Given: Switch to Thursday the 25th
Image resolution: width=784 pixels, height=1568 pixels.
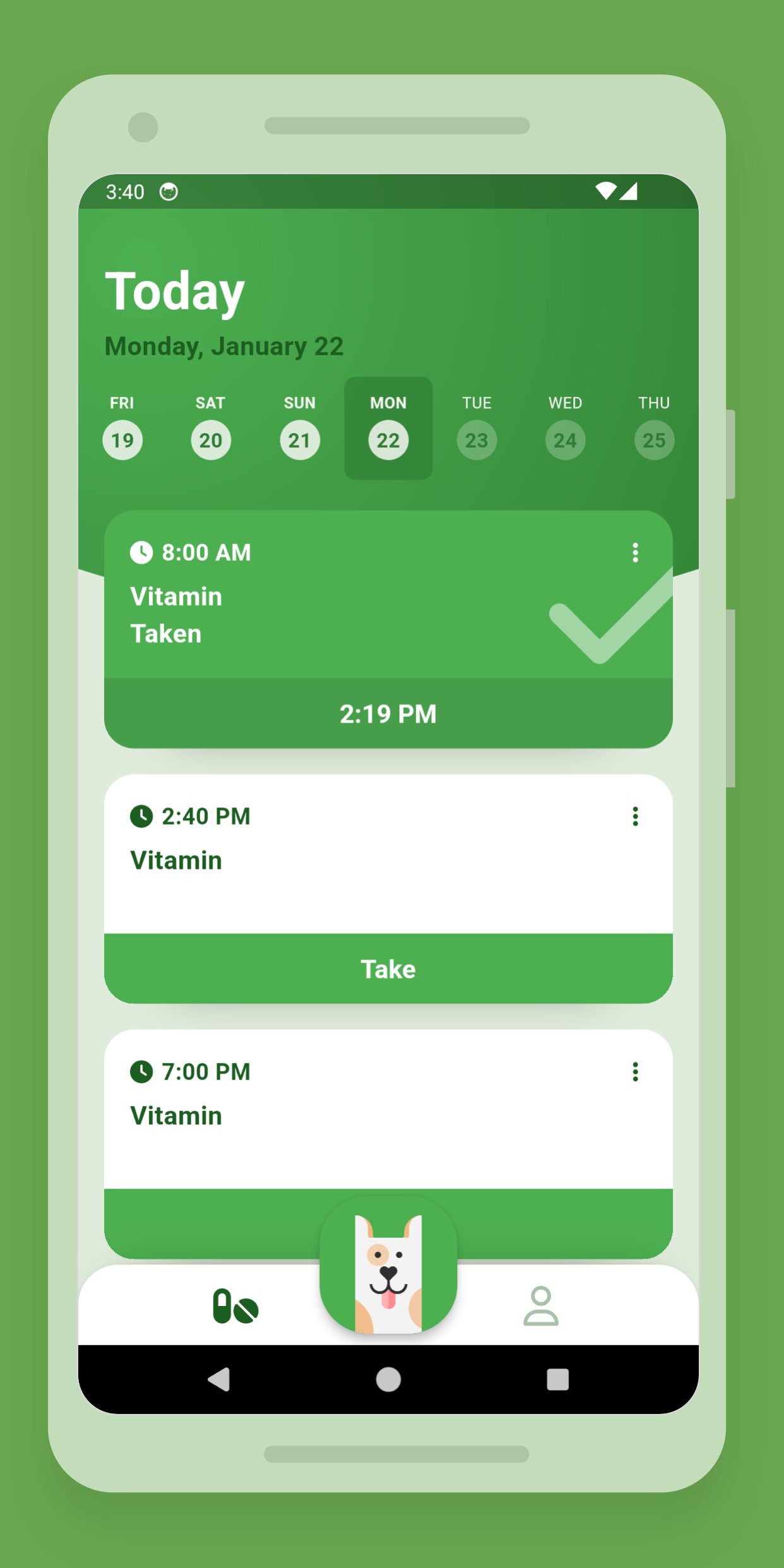Looking at the screenshot, I should (654, 439).
